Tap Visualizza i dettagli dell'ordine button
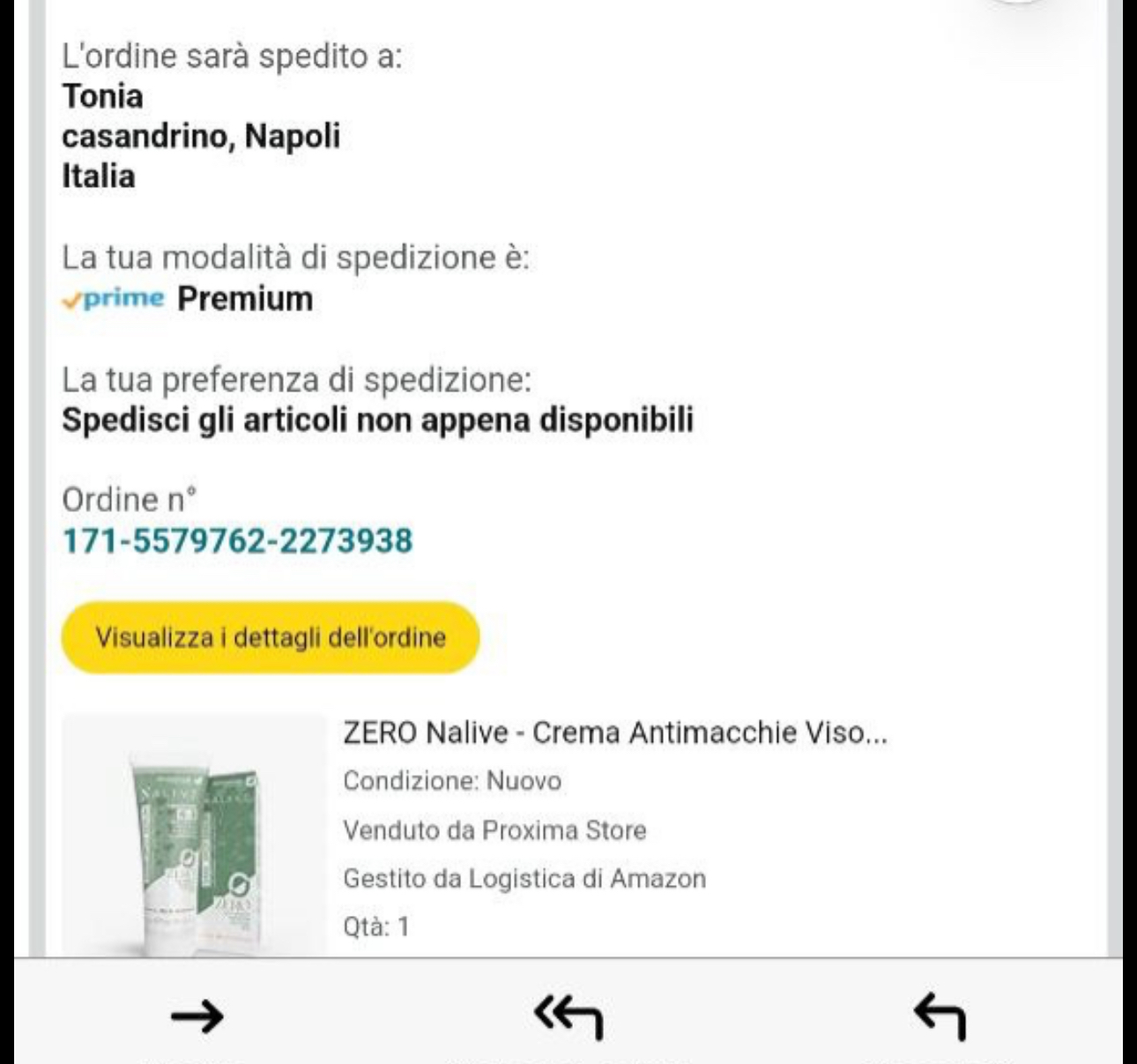This screenshot has width=1137, height=1064. [270, 637]
